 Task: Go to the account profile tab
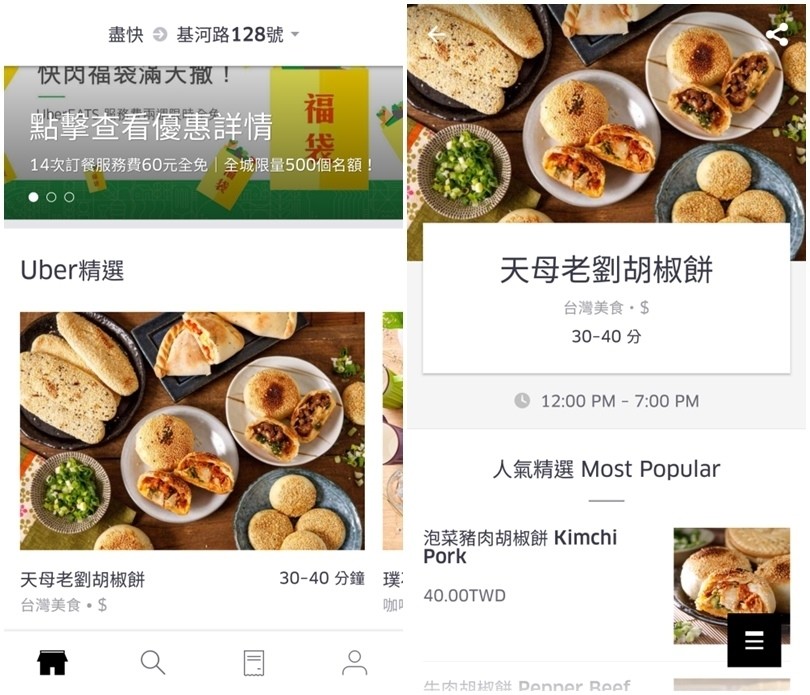coord(354,662)
